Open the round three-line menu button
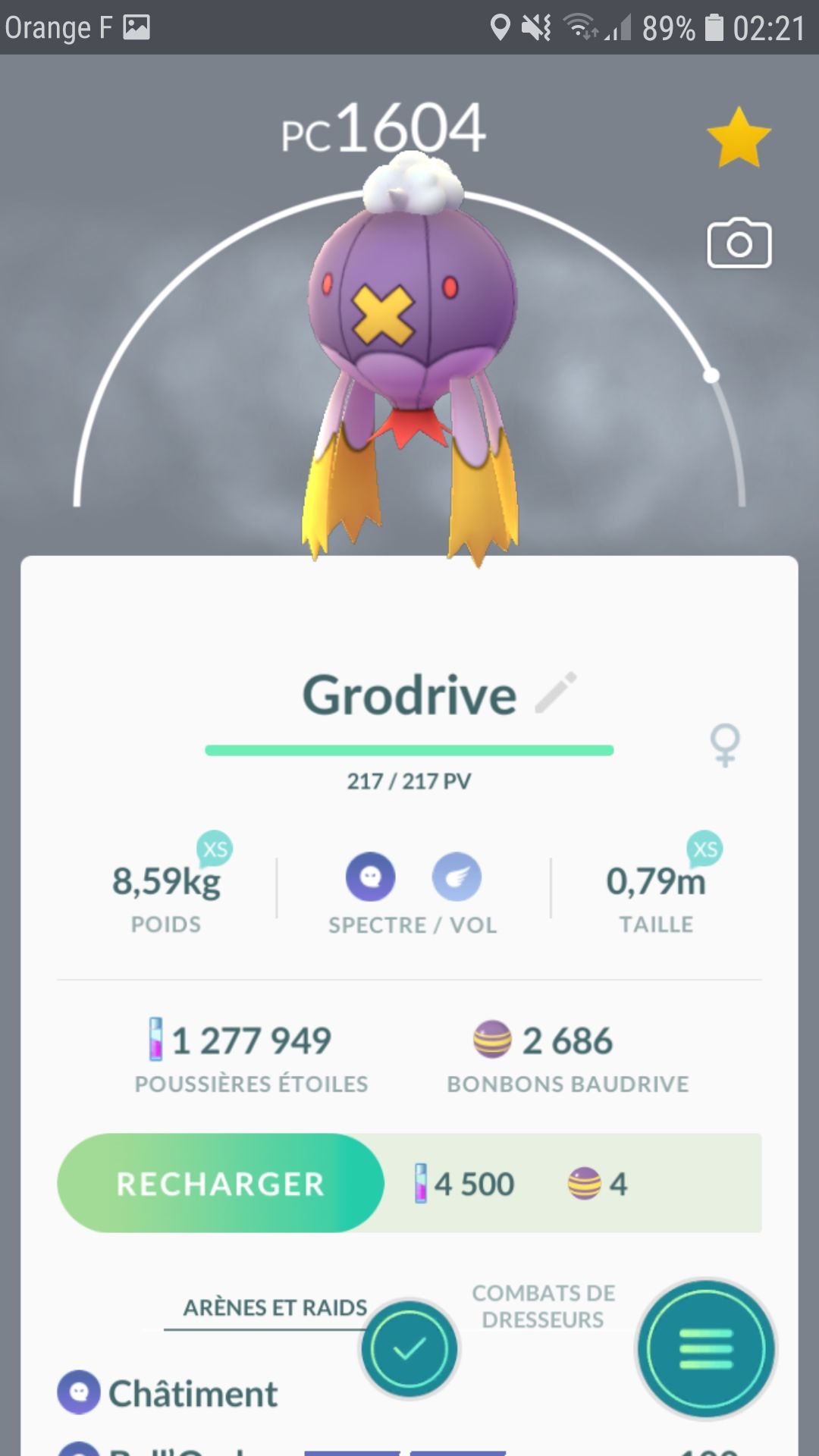The image size is (819, 1456). coord(705,1348)
